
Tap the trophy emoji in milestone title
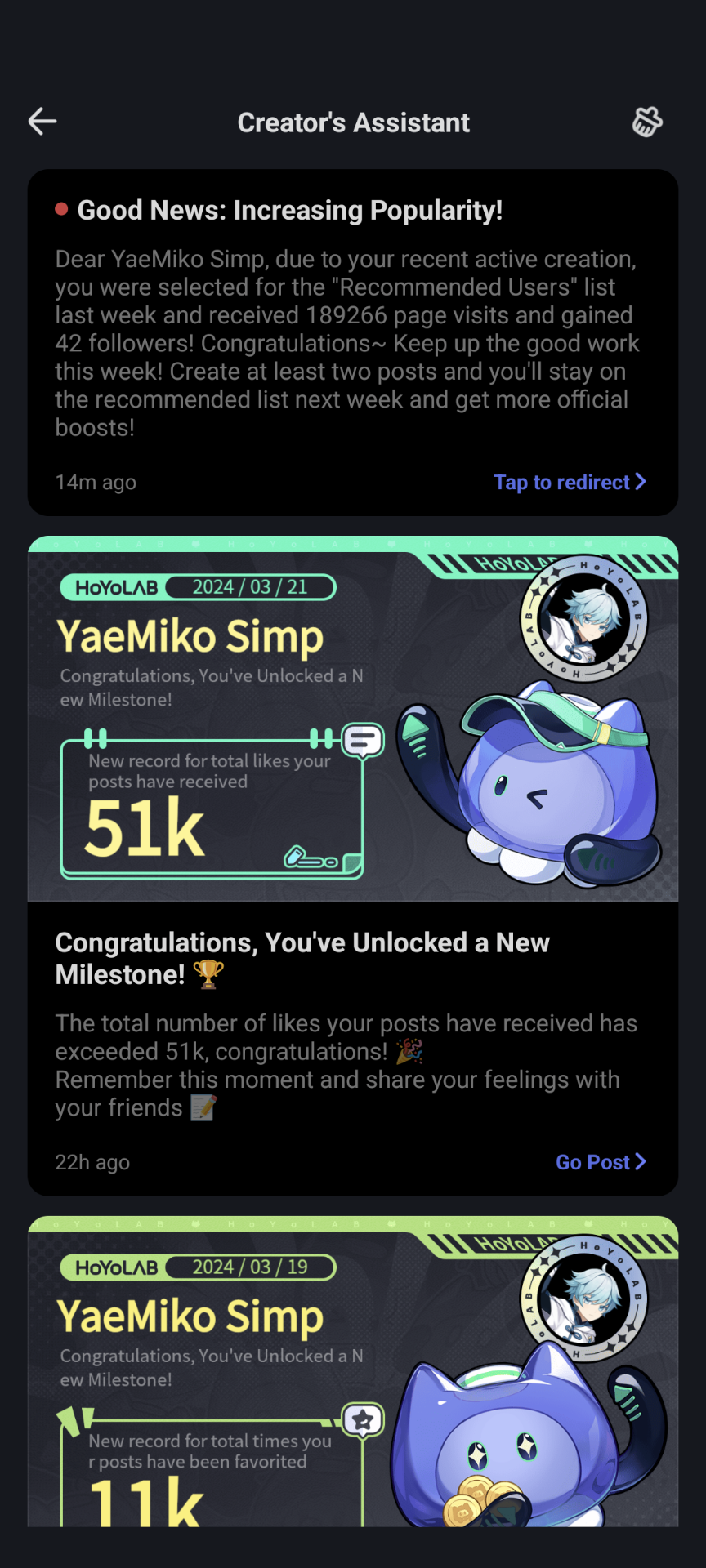tap(208, 975)
